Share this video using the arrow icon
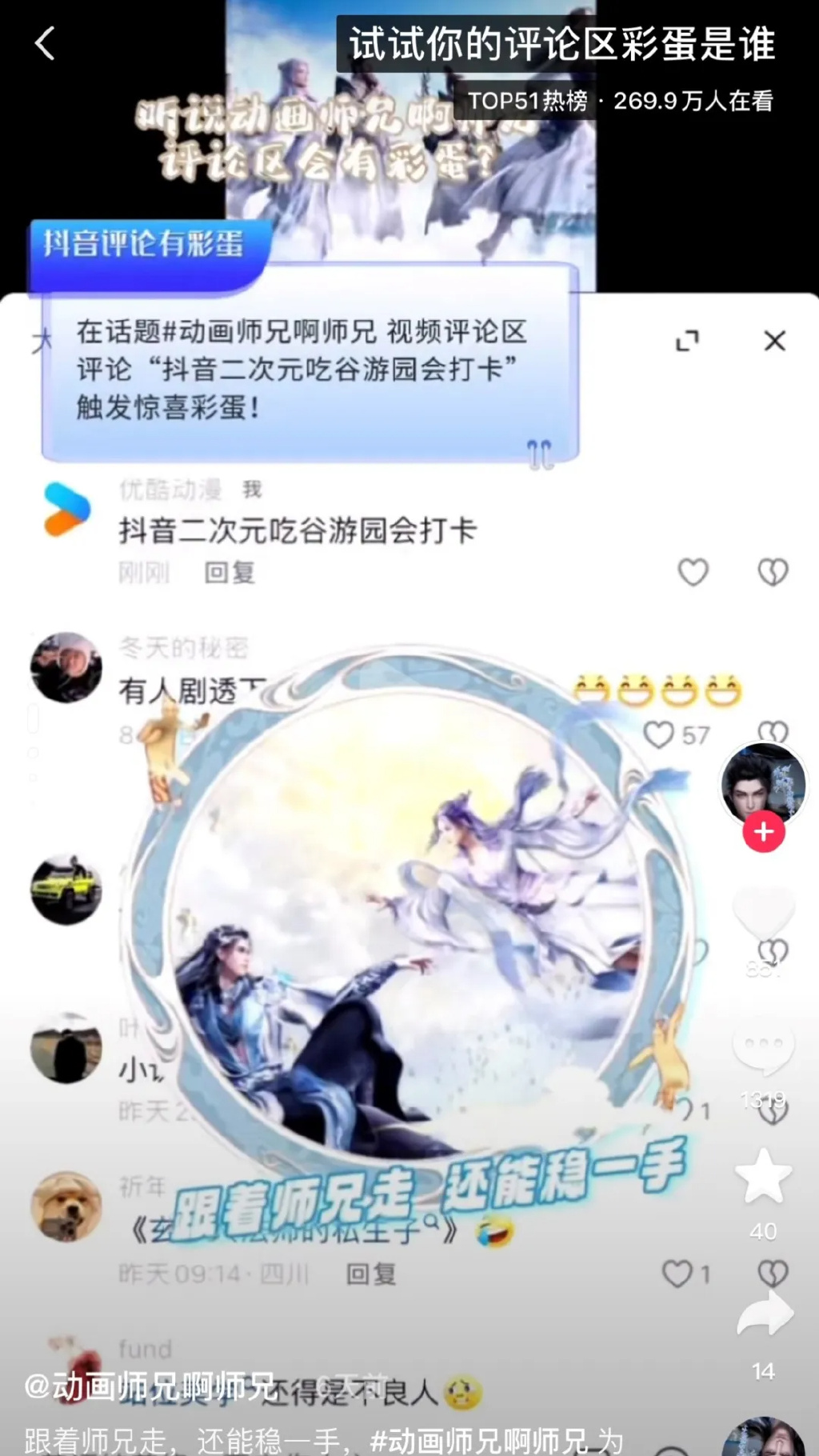Viewport: 819px width, 1456px height. click(x=765, y=1314)
